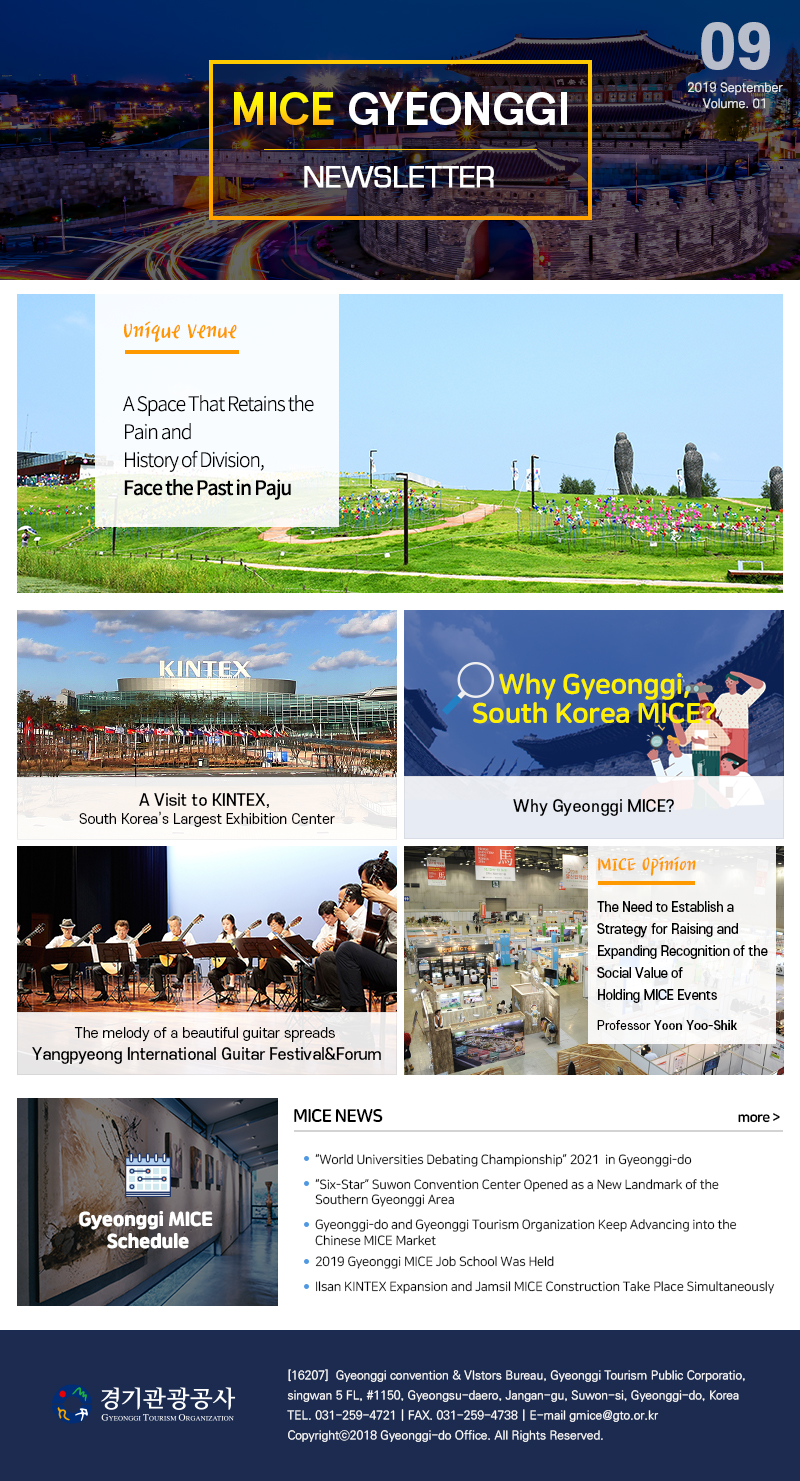Open the Gyeonggi MICE Schedule tile

(x=147, y=1201)
